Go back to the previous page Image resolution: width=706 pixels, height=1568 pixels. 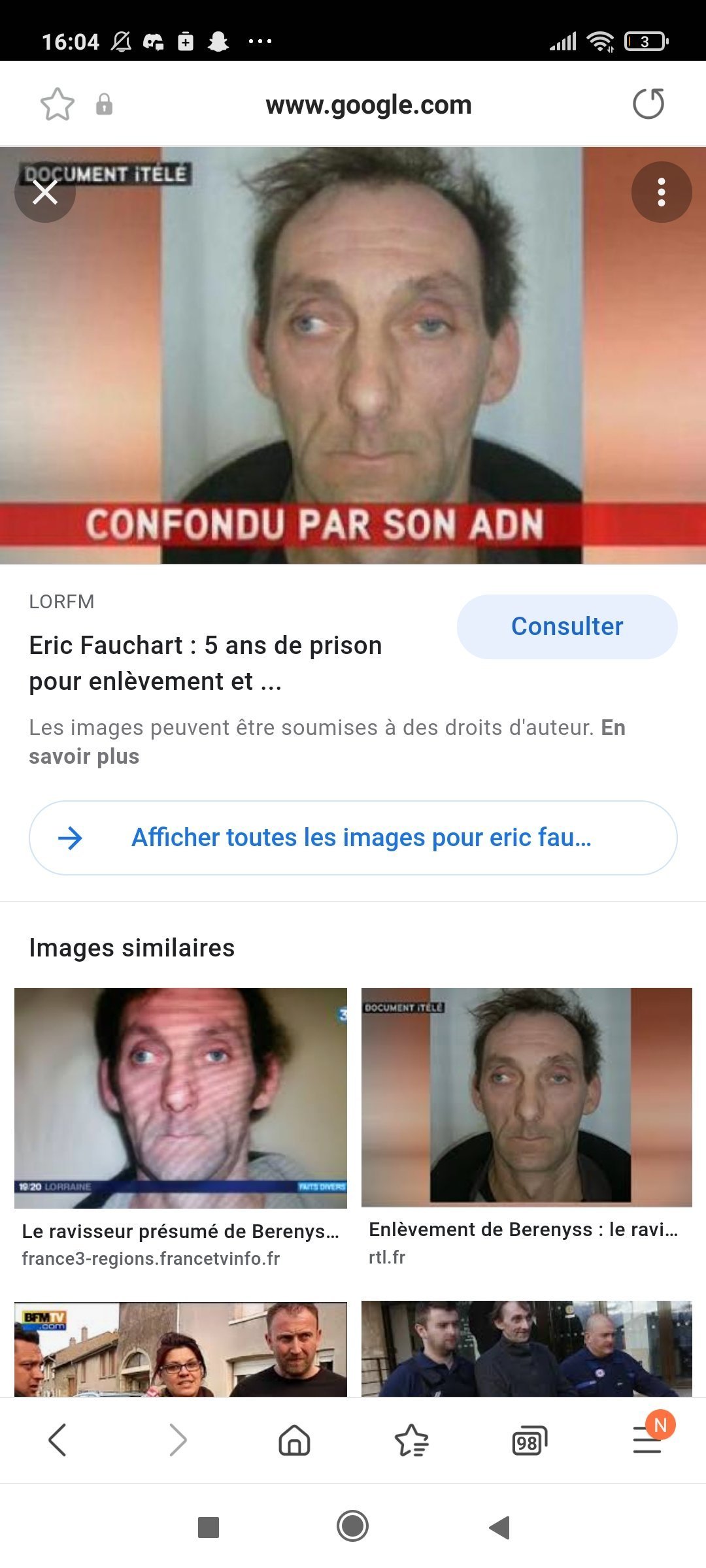[x=58, y=1440]
